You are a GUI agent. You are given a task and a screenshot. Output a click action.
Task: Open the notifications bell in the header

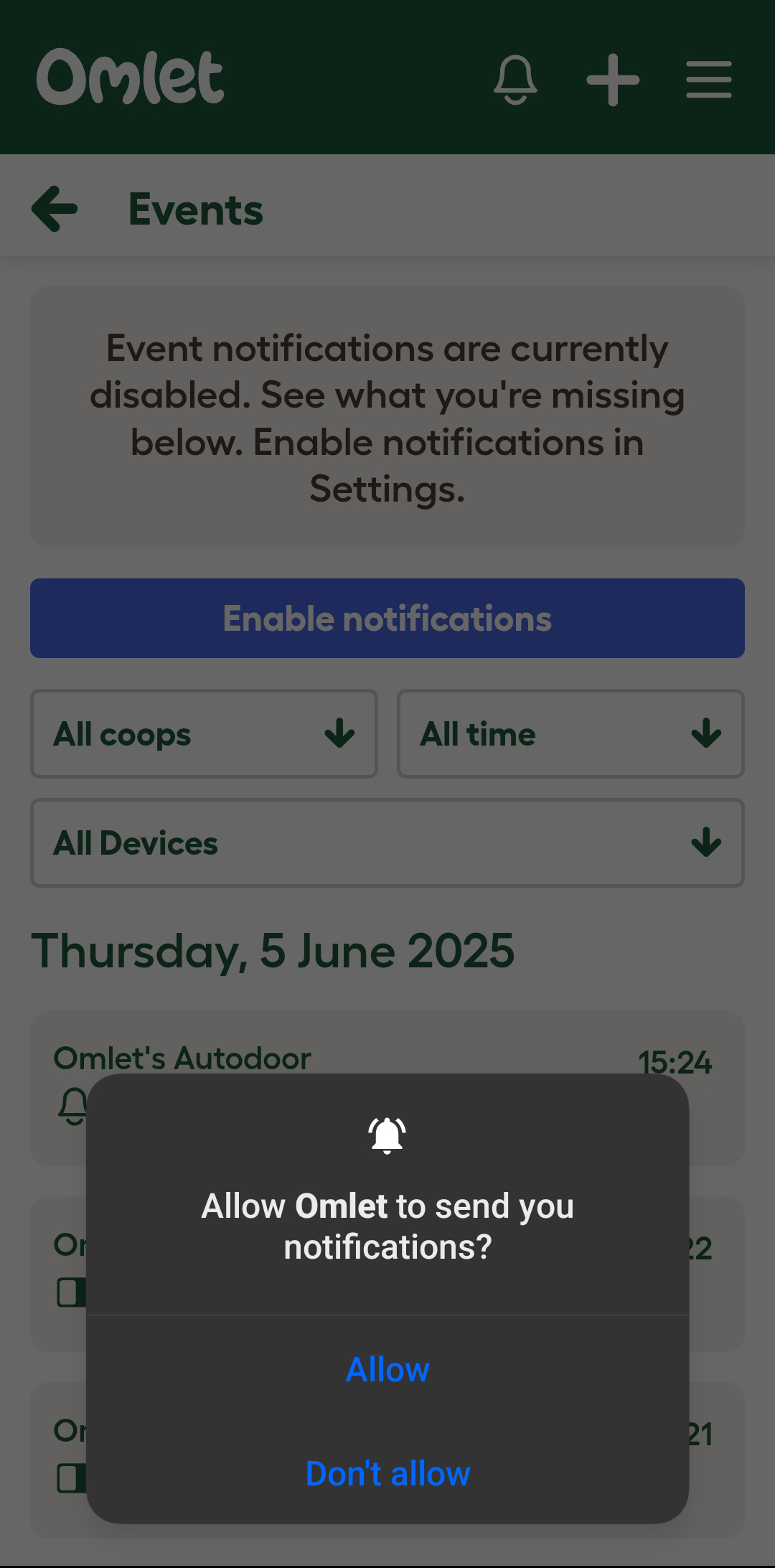pos(515,79)
